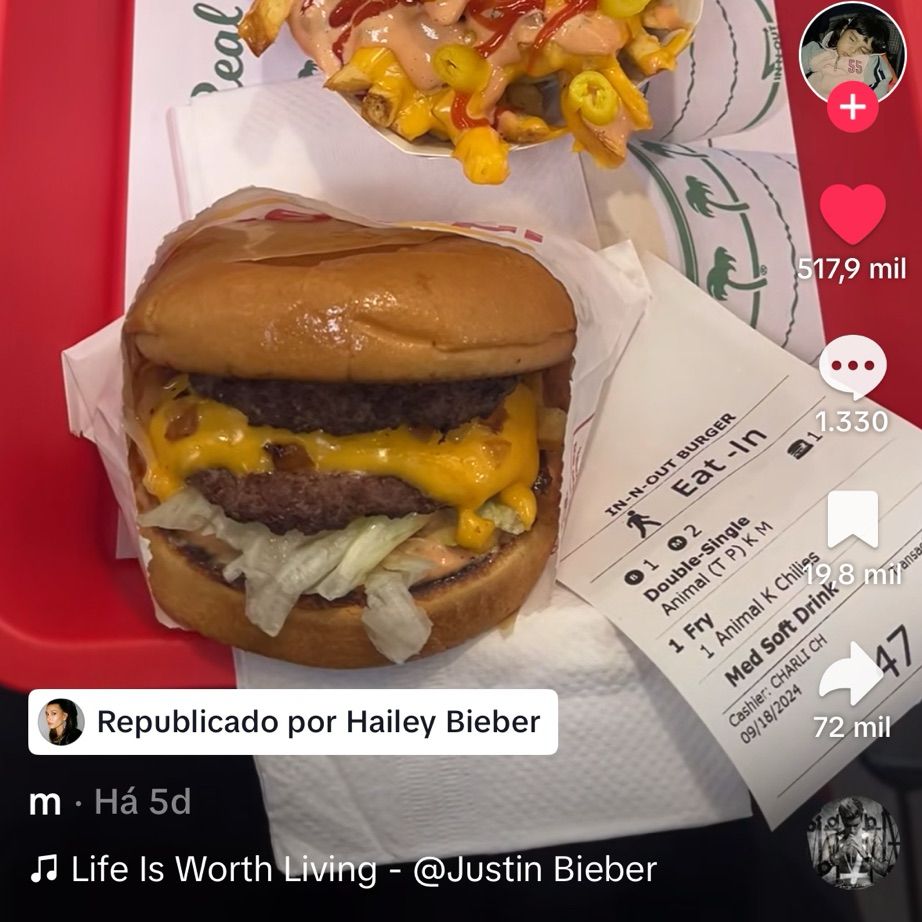Like the video with the heart icon
Image resolution: width=922 pixels, height=922 pixels.
click(x=853, y=213)
